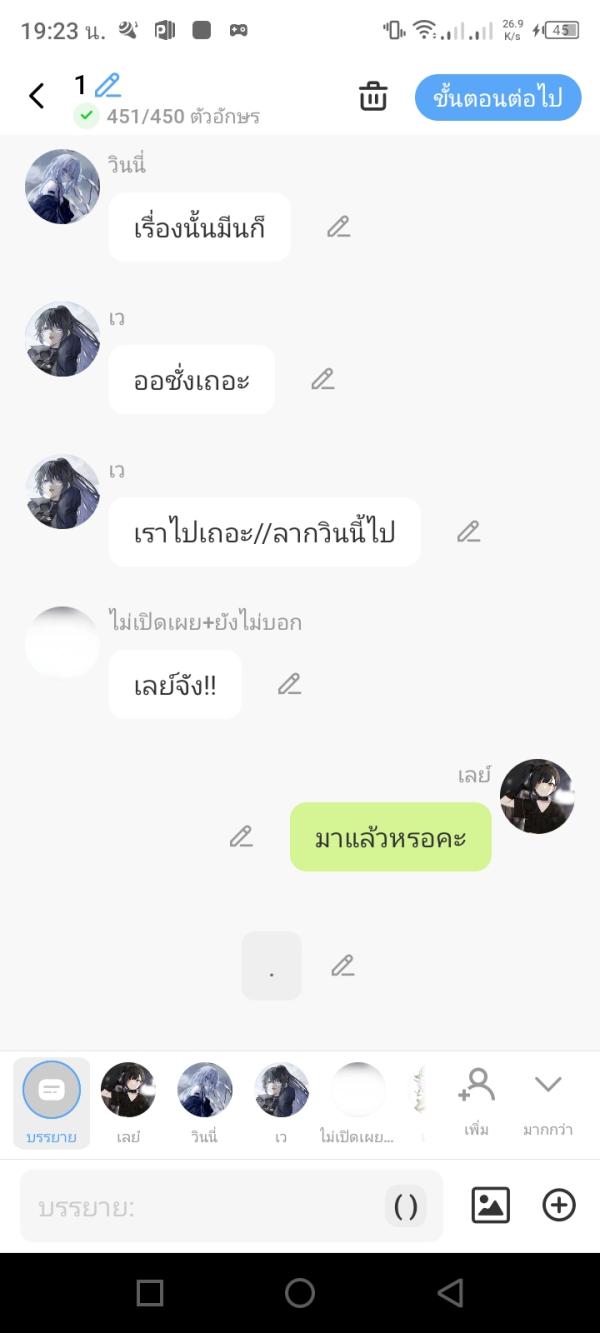Choose character เว in the speaker bar
Screen dimensions: 600x1333
click(282, 1102)
